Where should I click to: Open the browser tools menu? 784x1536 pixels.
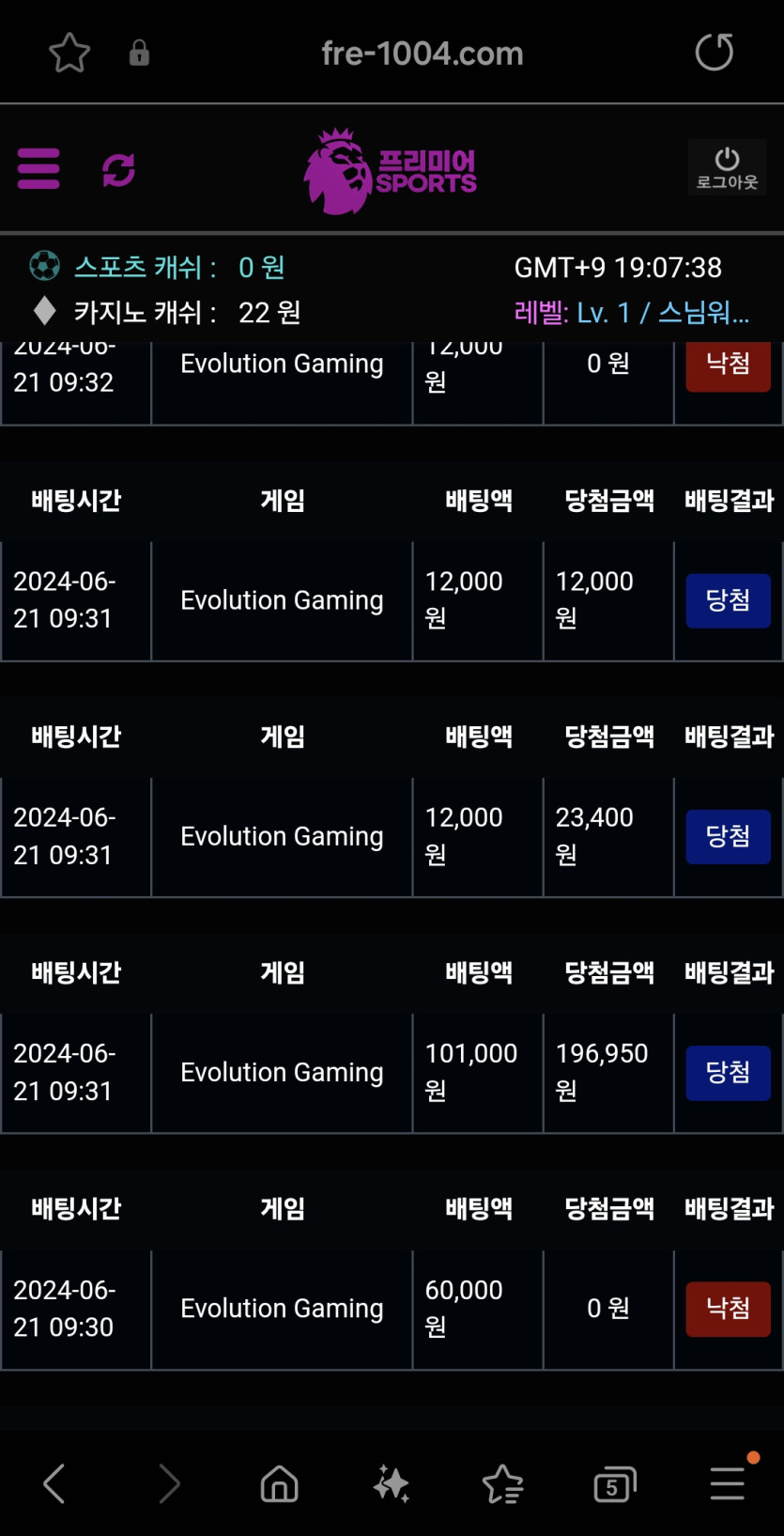728,1484
